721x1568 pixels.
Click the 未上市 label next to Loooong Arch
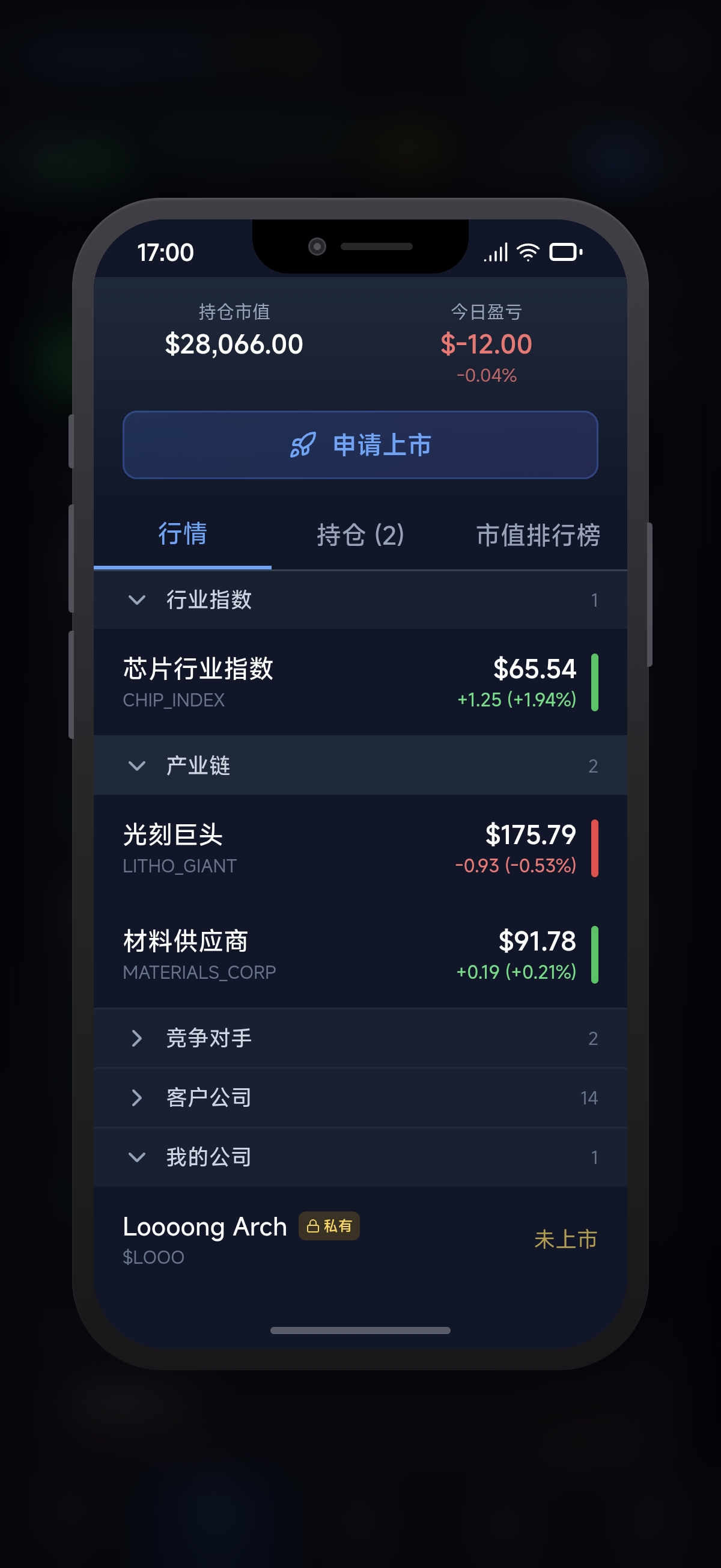pyautogui.click(x=565, y=1239)
